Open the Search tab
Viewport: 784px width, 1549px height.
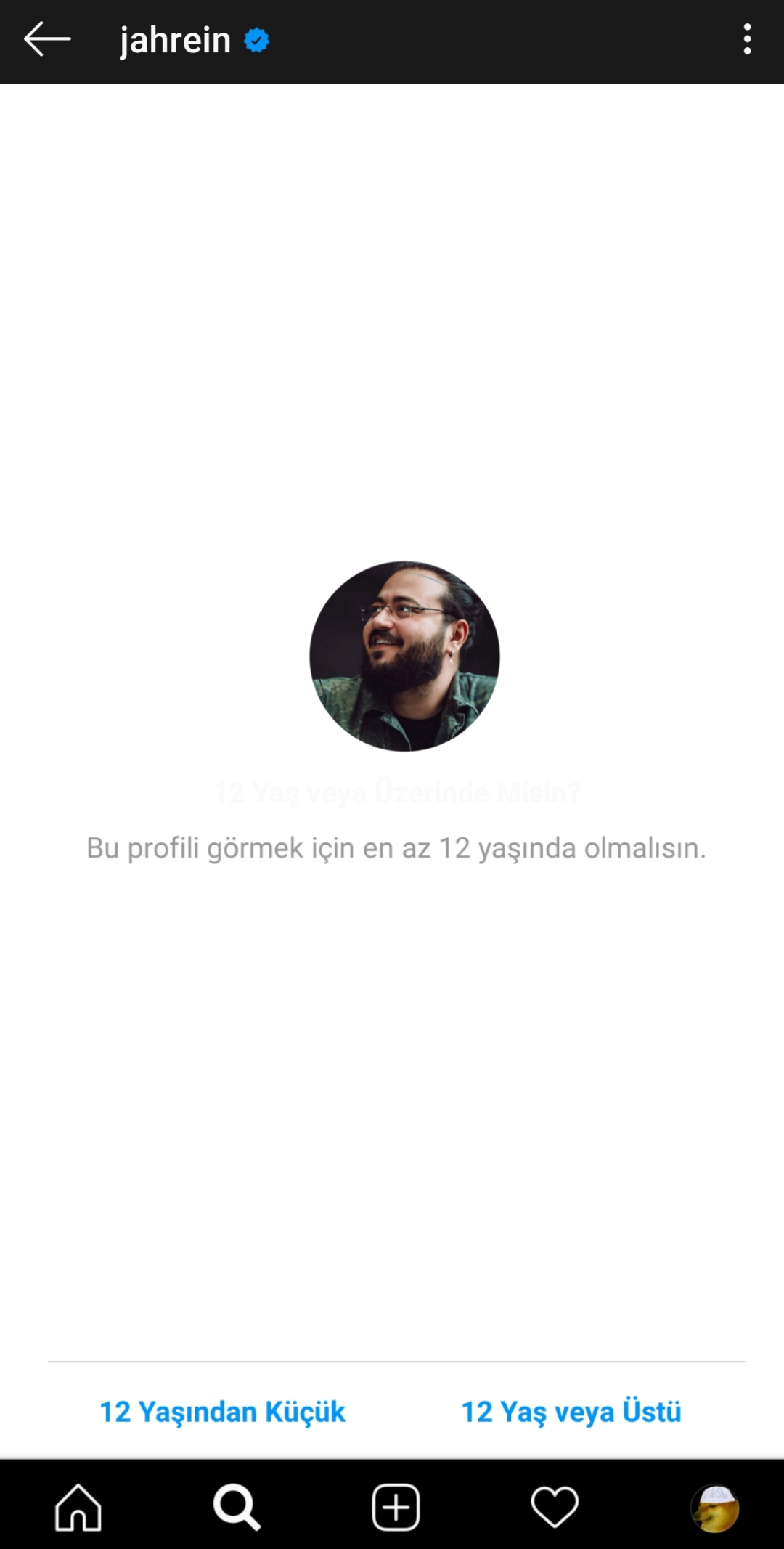(237, 1507)
